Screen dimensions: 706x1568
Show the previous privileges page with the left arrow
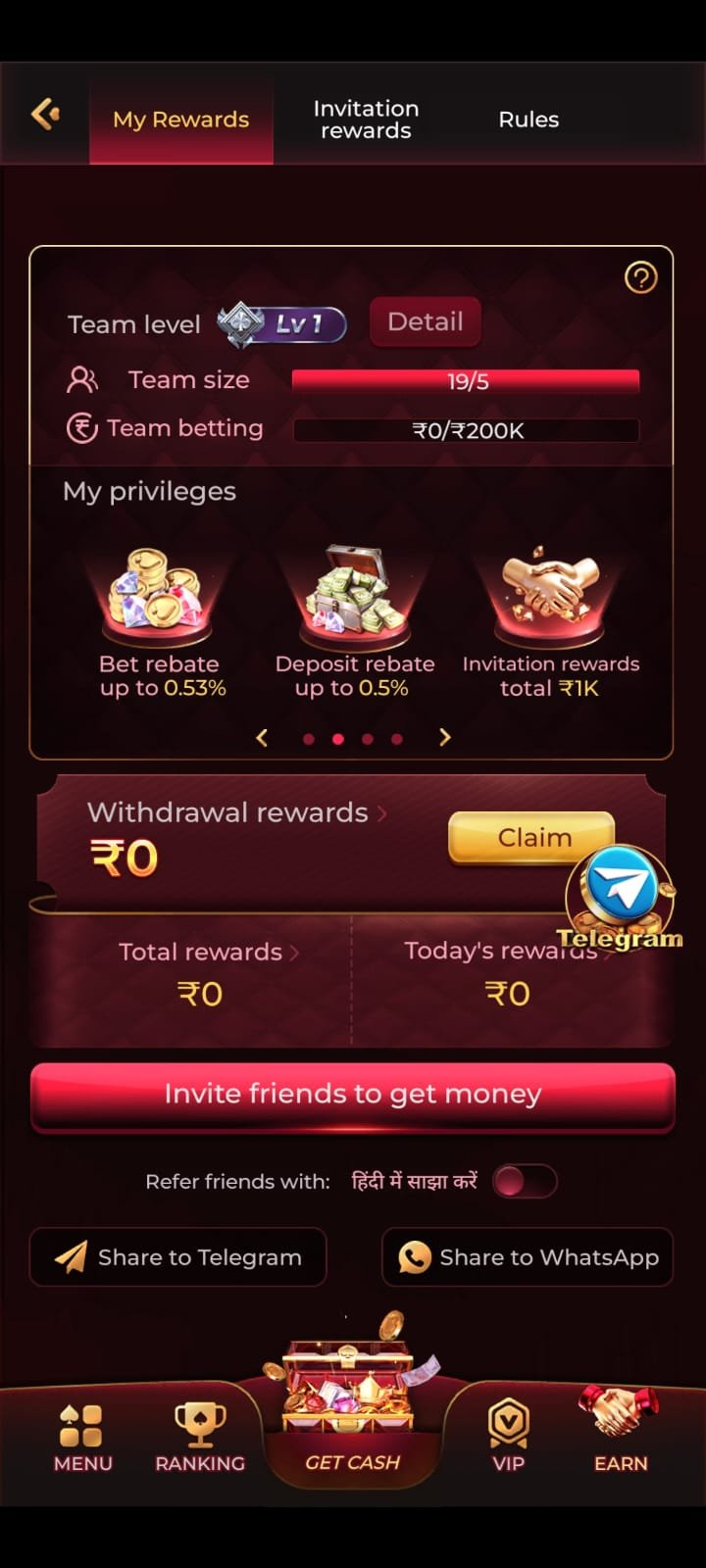(262, 738)
